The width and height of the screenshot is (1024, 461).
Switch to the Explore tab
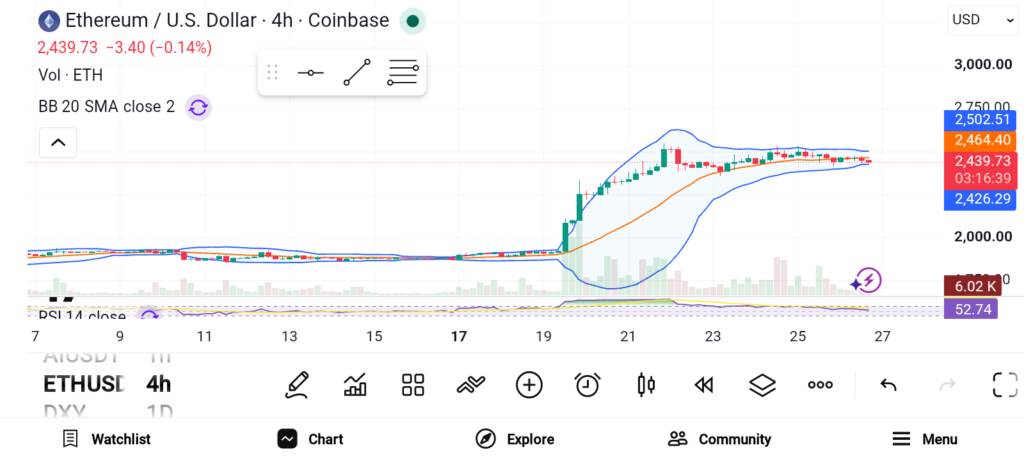point(515,439)
